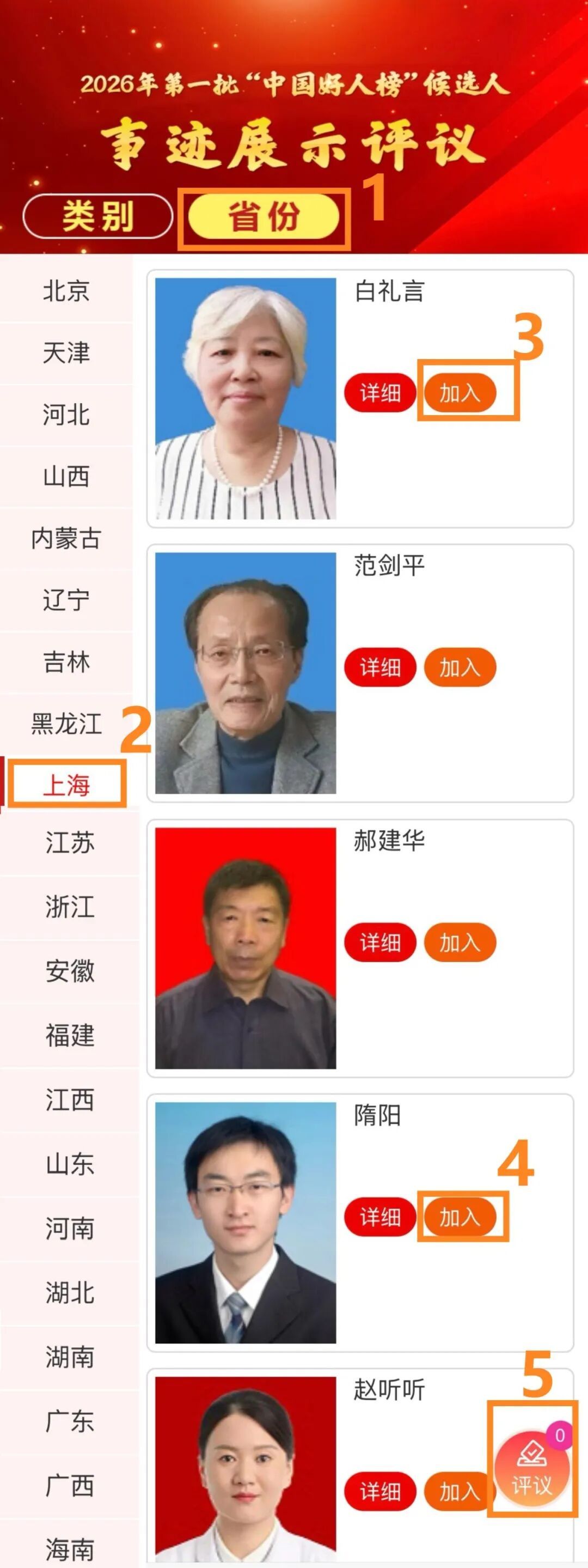Add 隋阳 with the 加入 button

460,1217
